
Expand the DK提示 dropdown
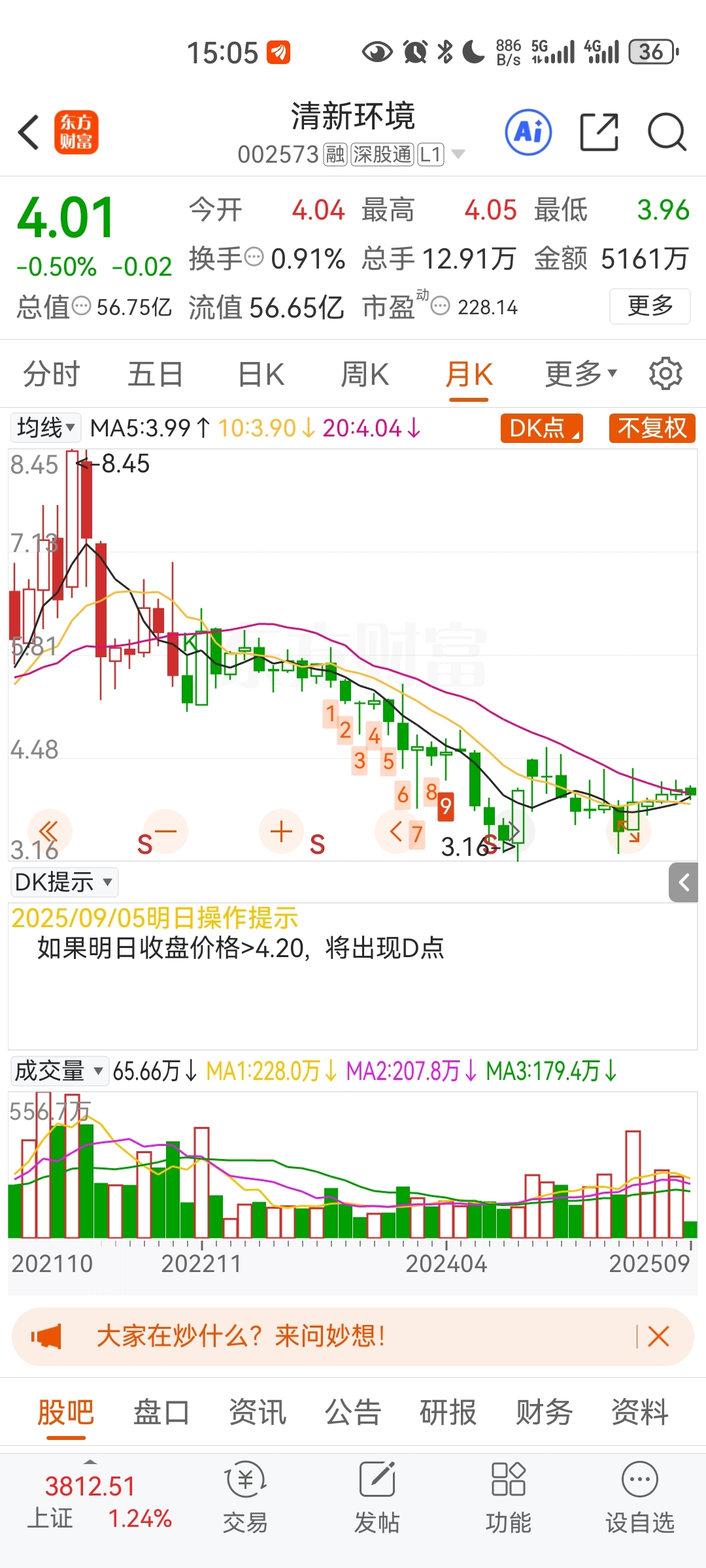click(64, 882)
